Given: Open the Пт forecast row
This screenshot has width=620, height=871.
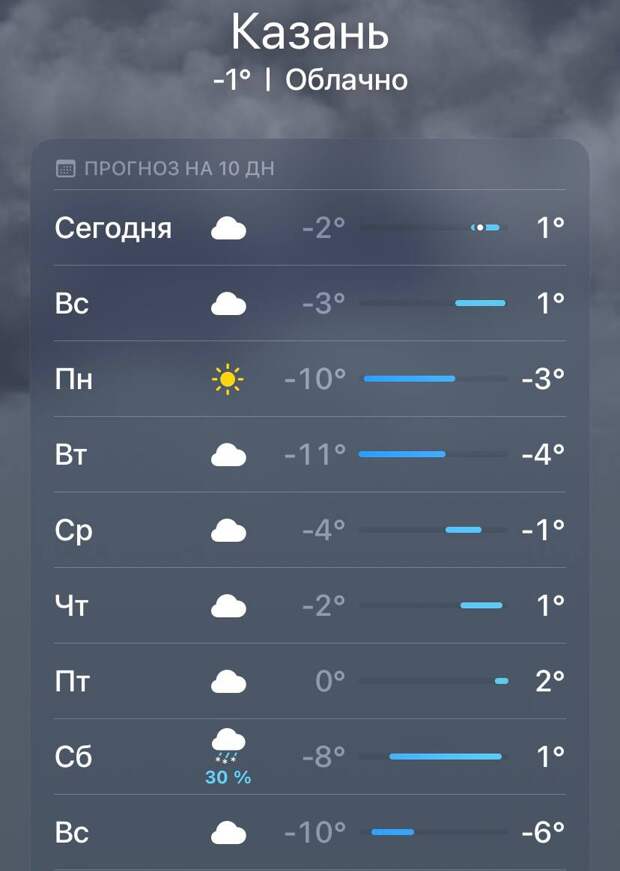Looking at the screenshot, I should point(310,682).
